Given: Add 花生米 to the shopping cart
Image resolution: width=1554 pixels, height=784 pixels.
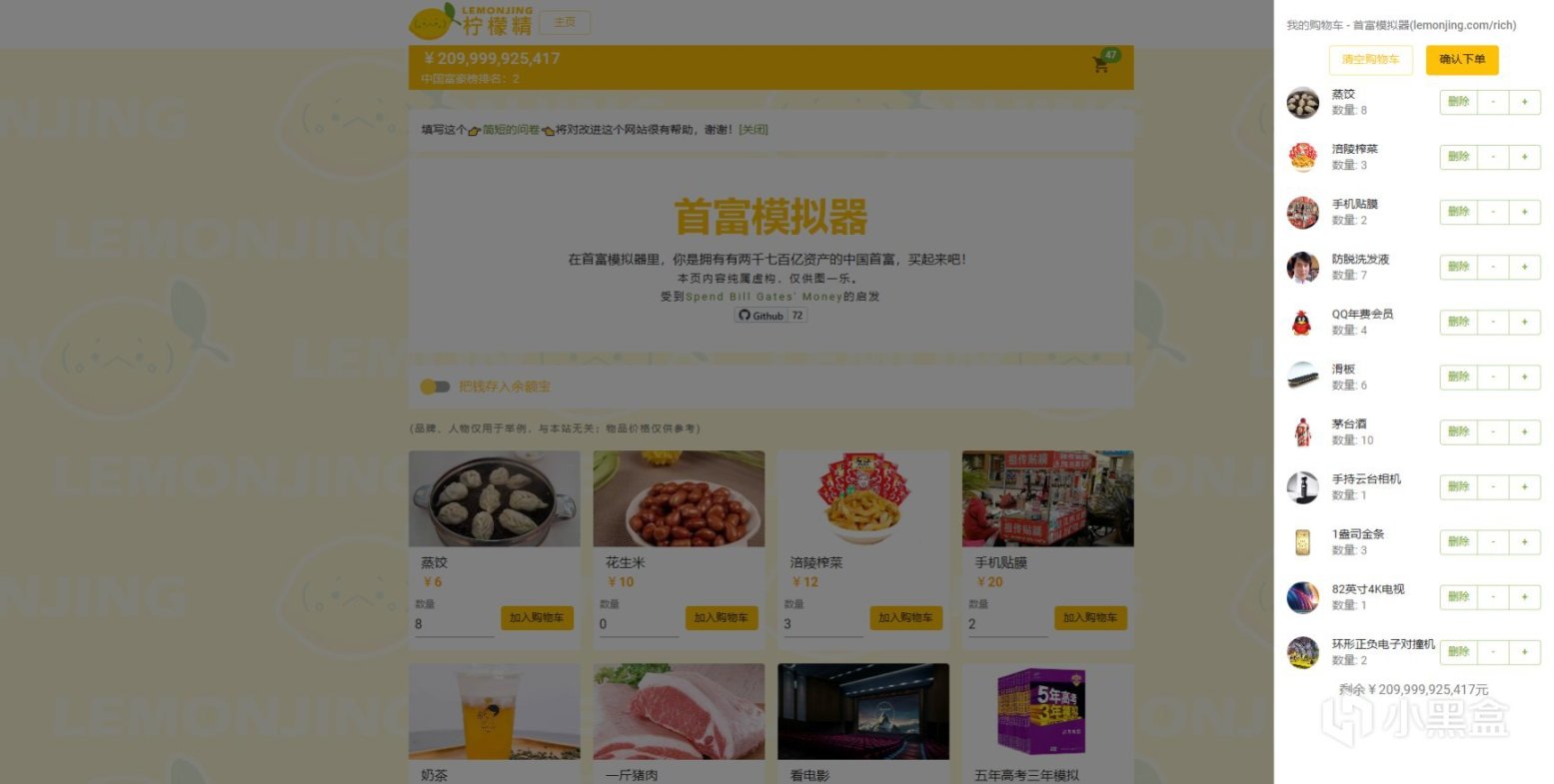Looking at the screenshot, I should (x=721, y=618).
